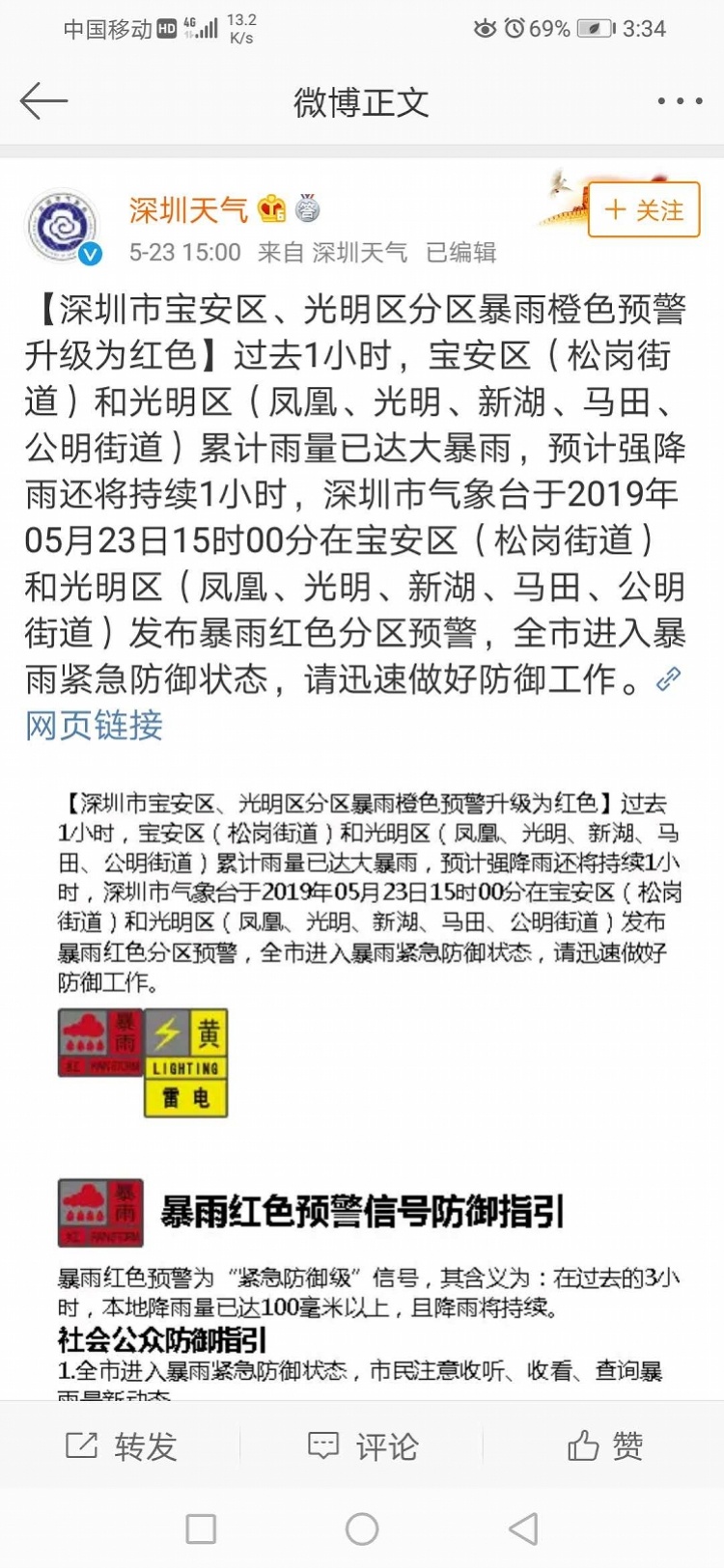Image resolution: width=724 pixels, height=1568 pixels.
Task: Open the 网页链接 web link
Action: click(95, 726)
